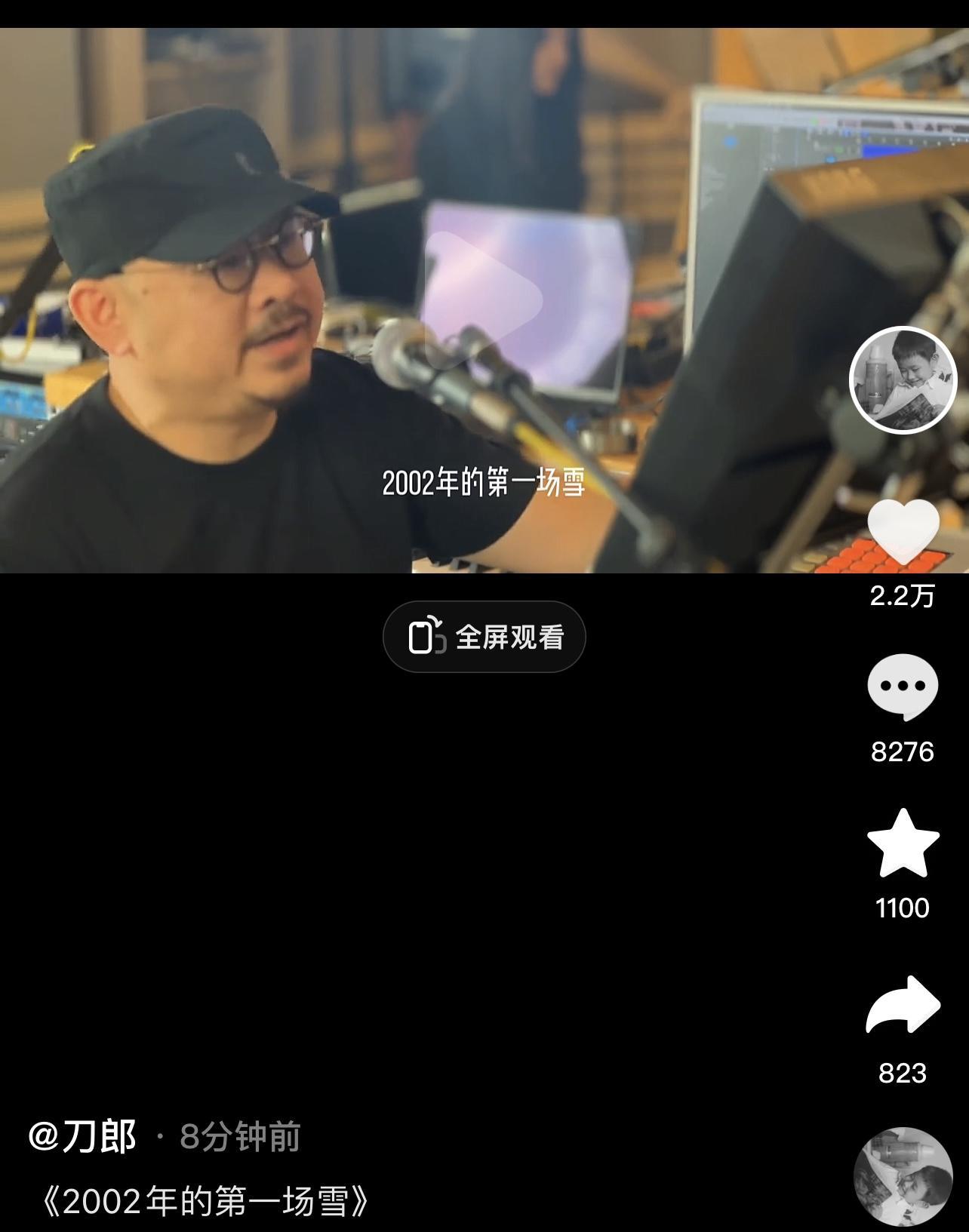Share the video via arrow icon
Viewport: 969px width, 1232px height.
[x=903, y=1005]
